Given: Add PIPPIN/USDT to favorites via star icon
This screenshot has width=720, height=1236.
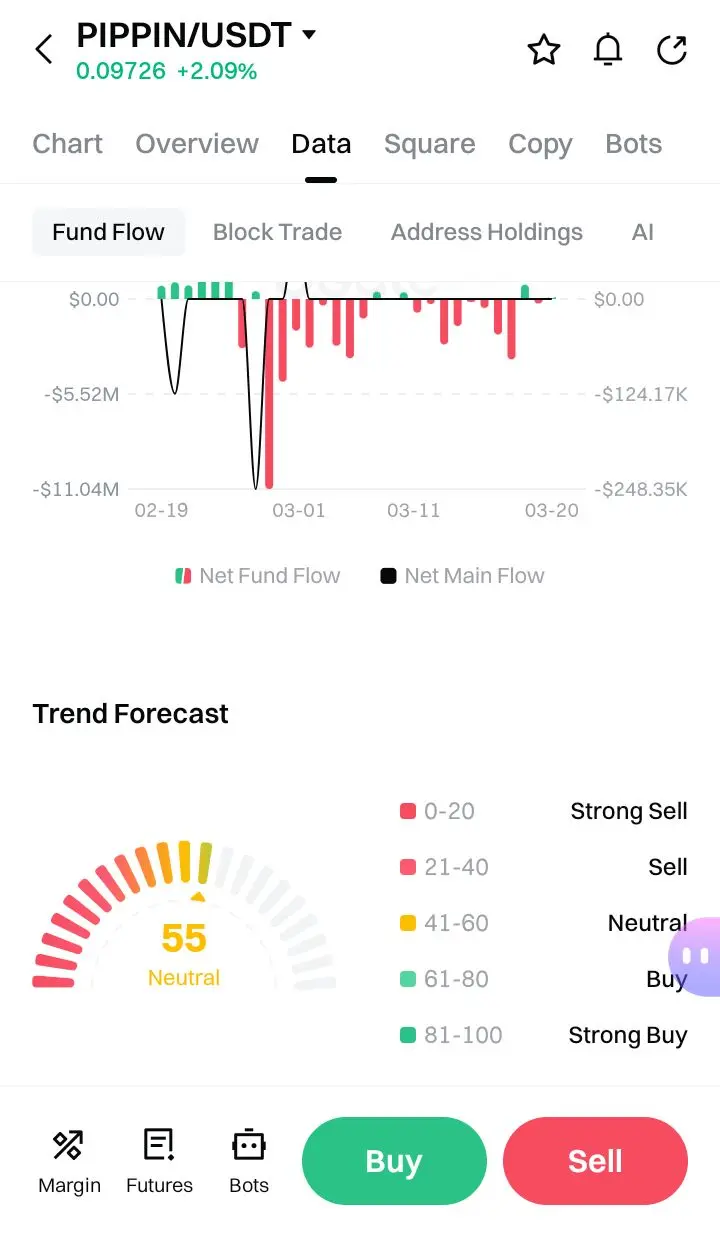Looking at the screenshot, I should (x=543, y=48).
